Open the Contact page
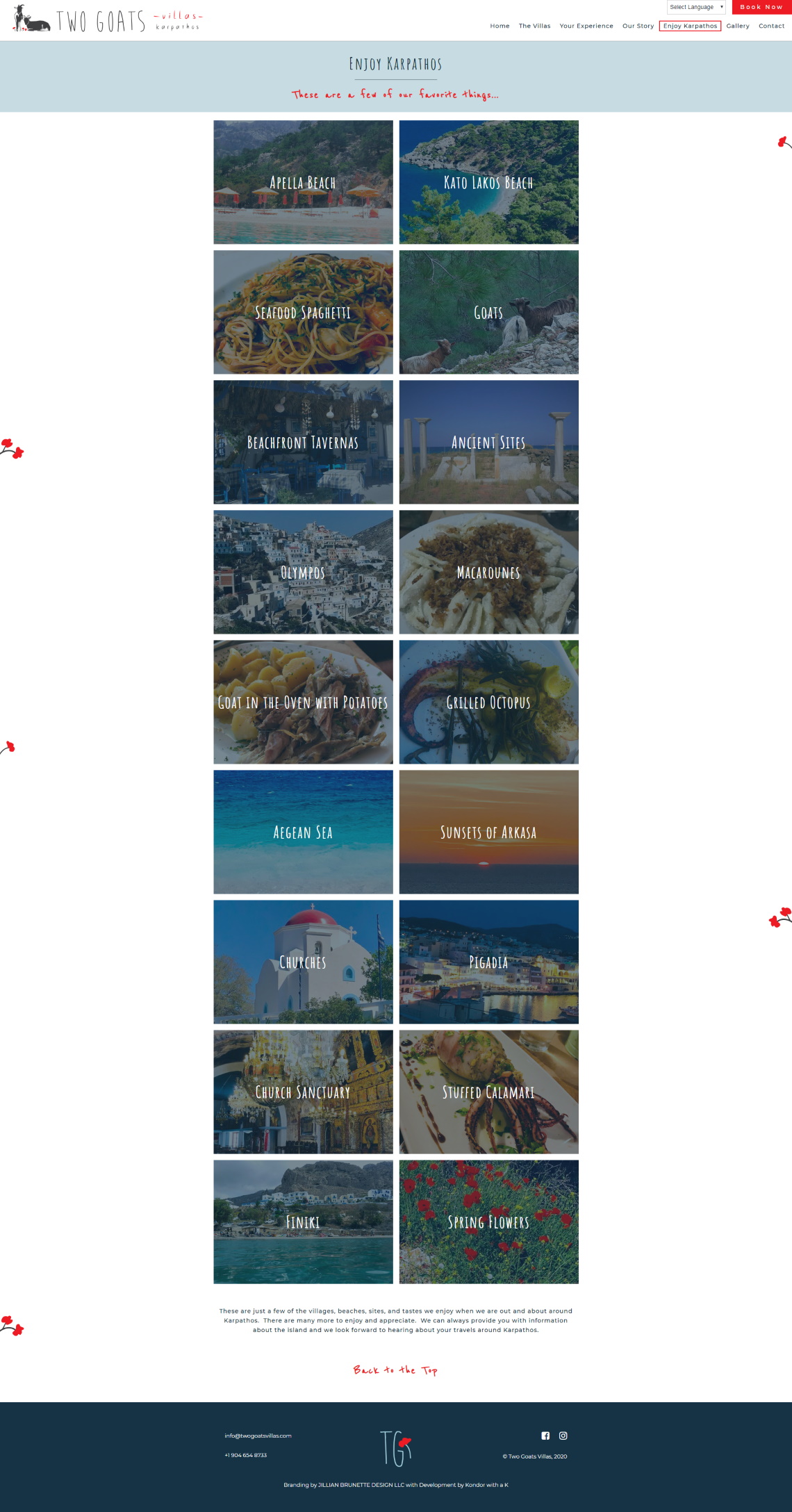792x1512 pixels. tap(771, 26)
